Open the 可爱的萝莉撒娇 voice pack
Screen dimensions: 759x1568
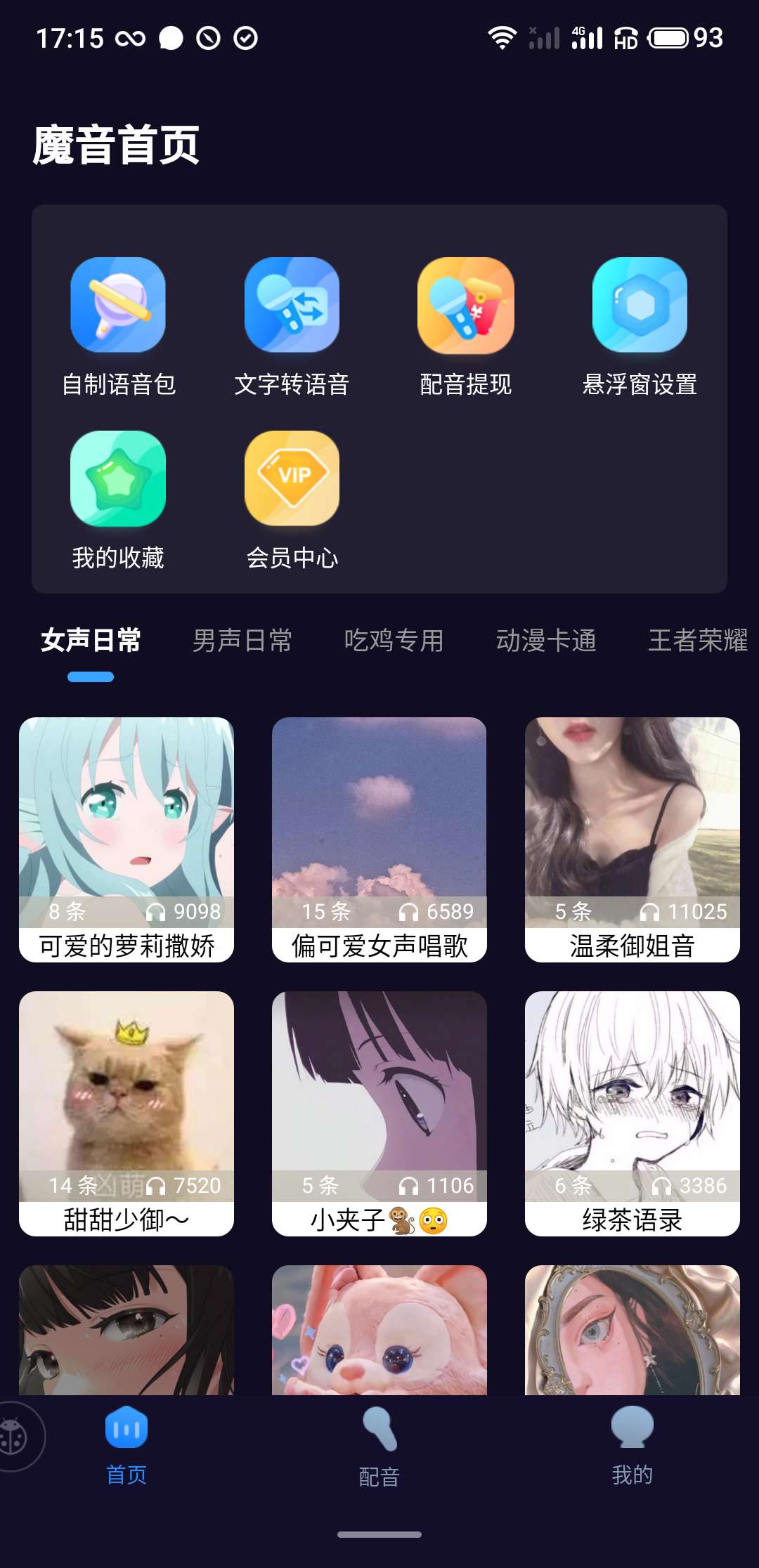pos(126,839)
